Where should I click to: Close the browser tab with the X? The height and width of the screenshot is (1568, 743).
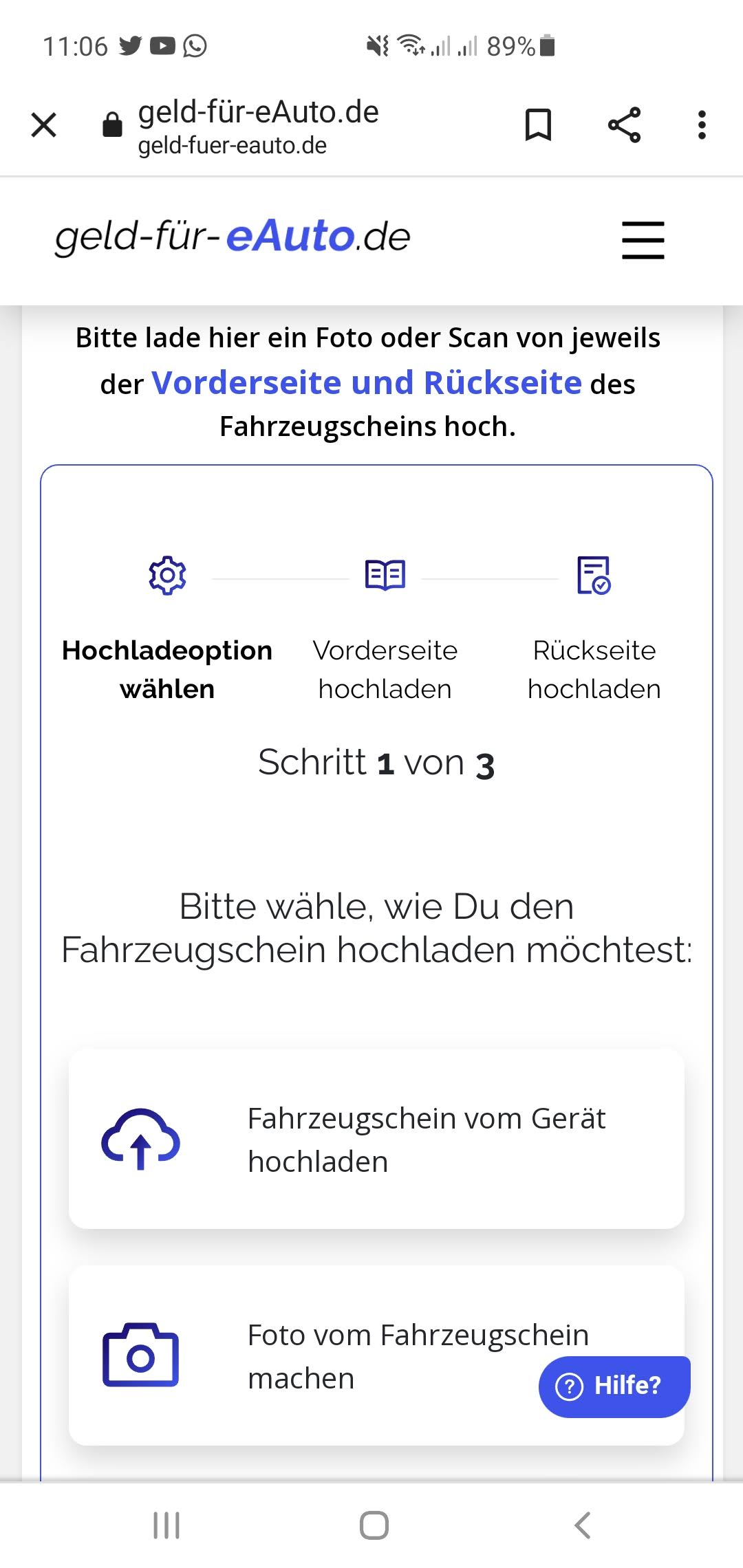[44, 125]
